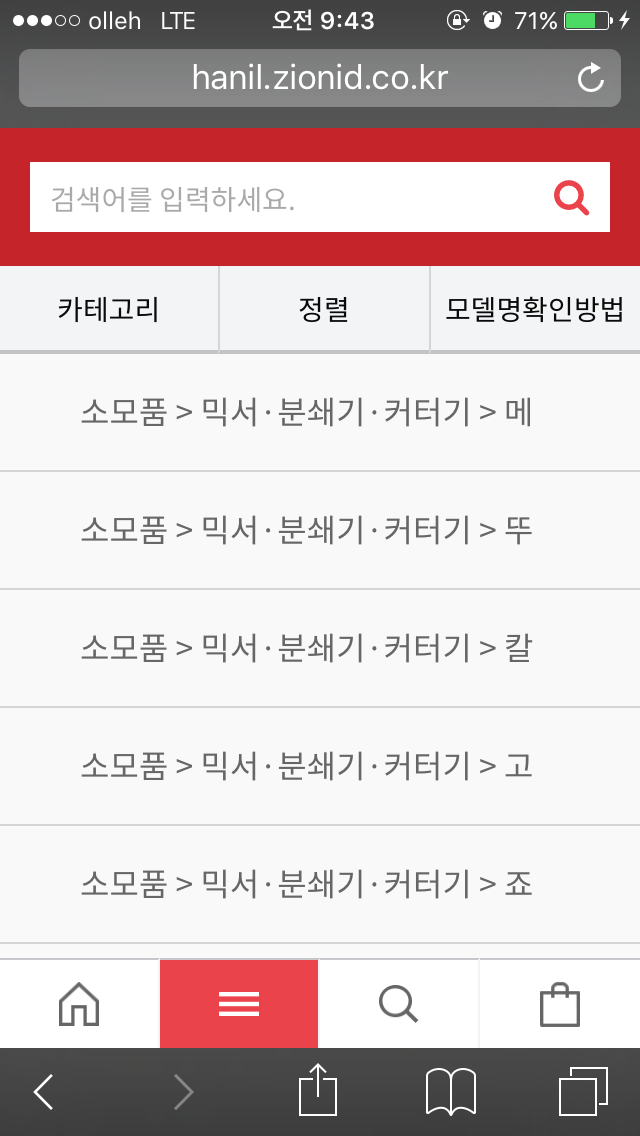640x1136 pixels.
Task: Go to the home tab in bottom bar
Action: click(79, 1003)
